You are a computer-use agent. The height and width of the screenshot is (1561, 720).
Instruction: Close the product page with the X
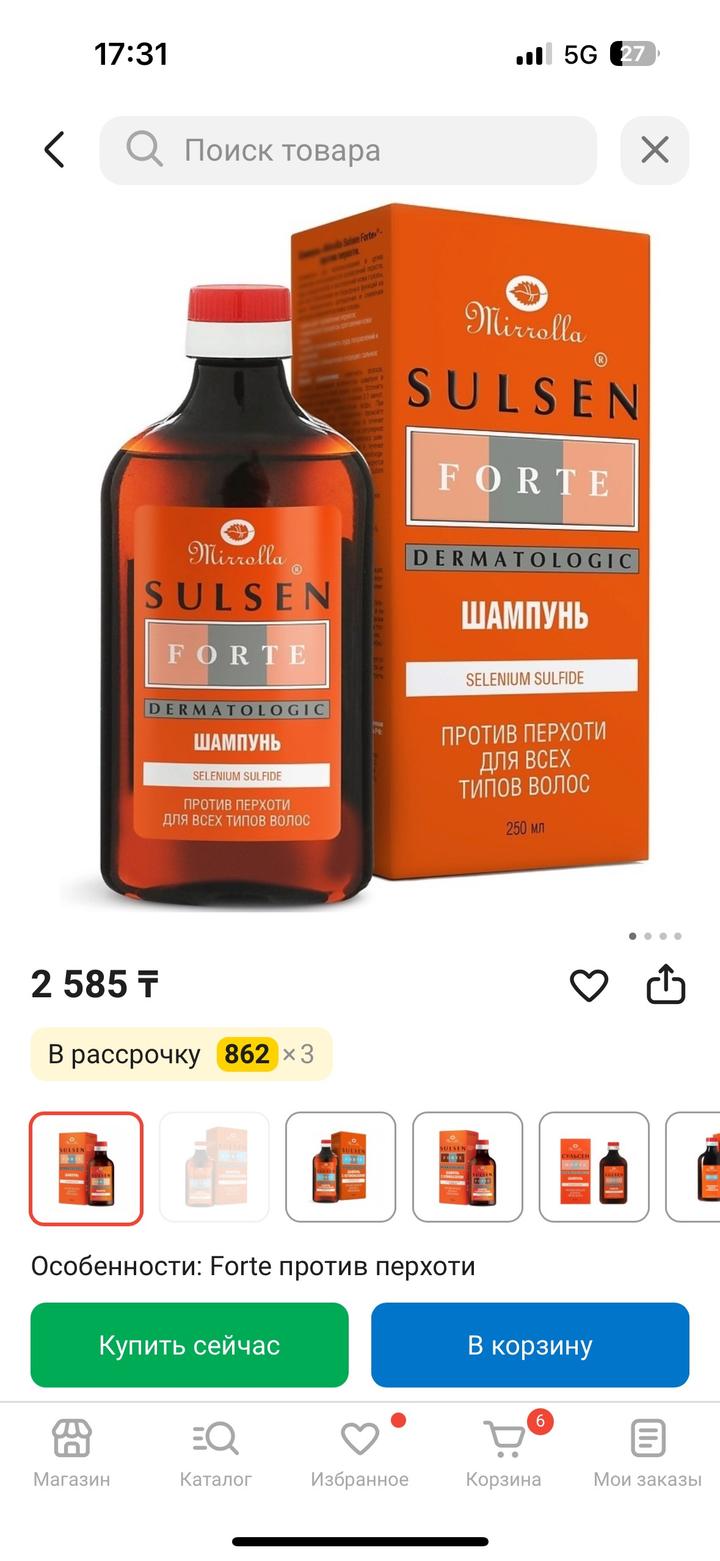pos(654,150)
